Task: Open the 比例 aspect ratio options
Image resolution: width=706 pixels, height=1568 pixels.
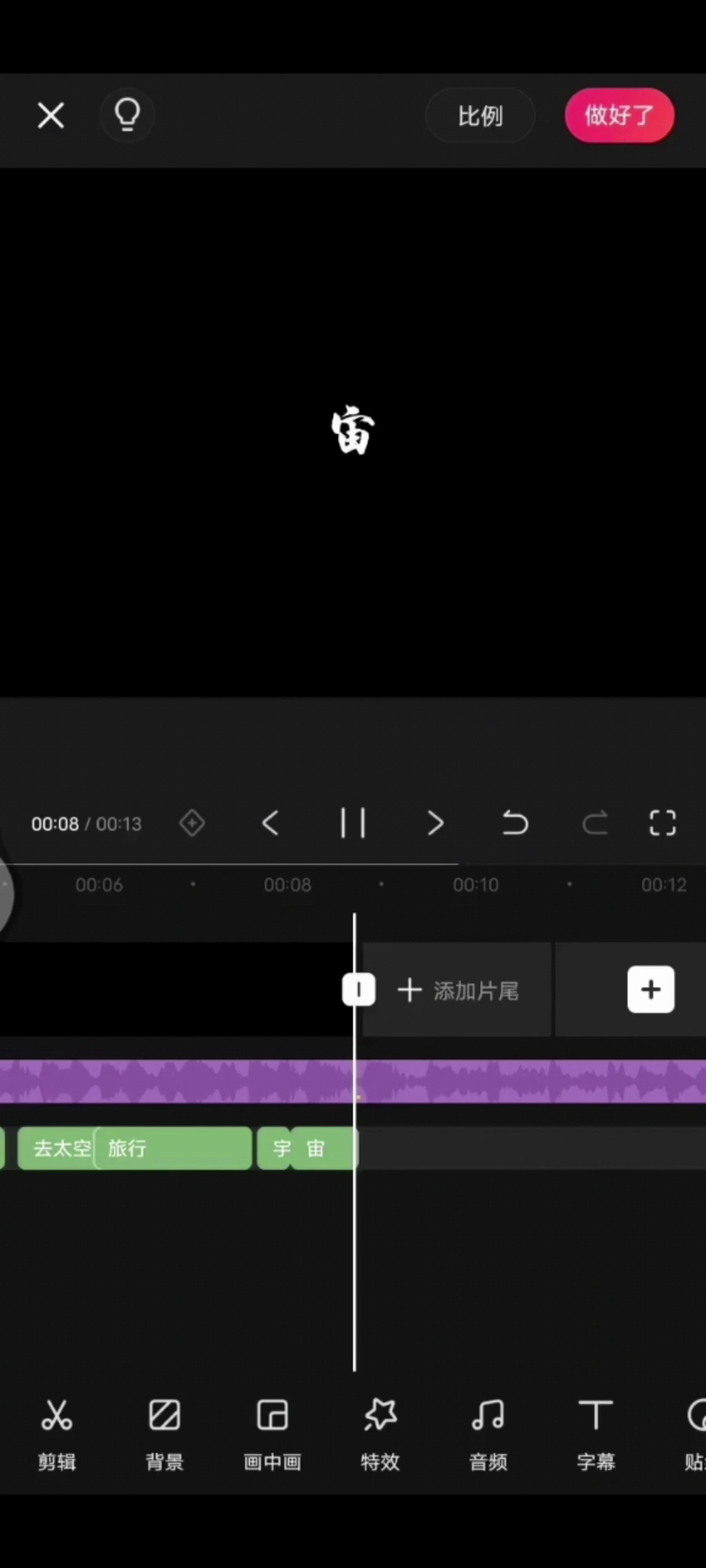Action: click(x=480, y=116)
